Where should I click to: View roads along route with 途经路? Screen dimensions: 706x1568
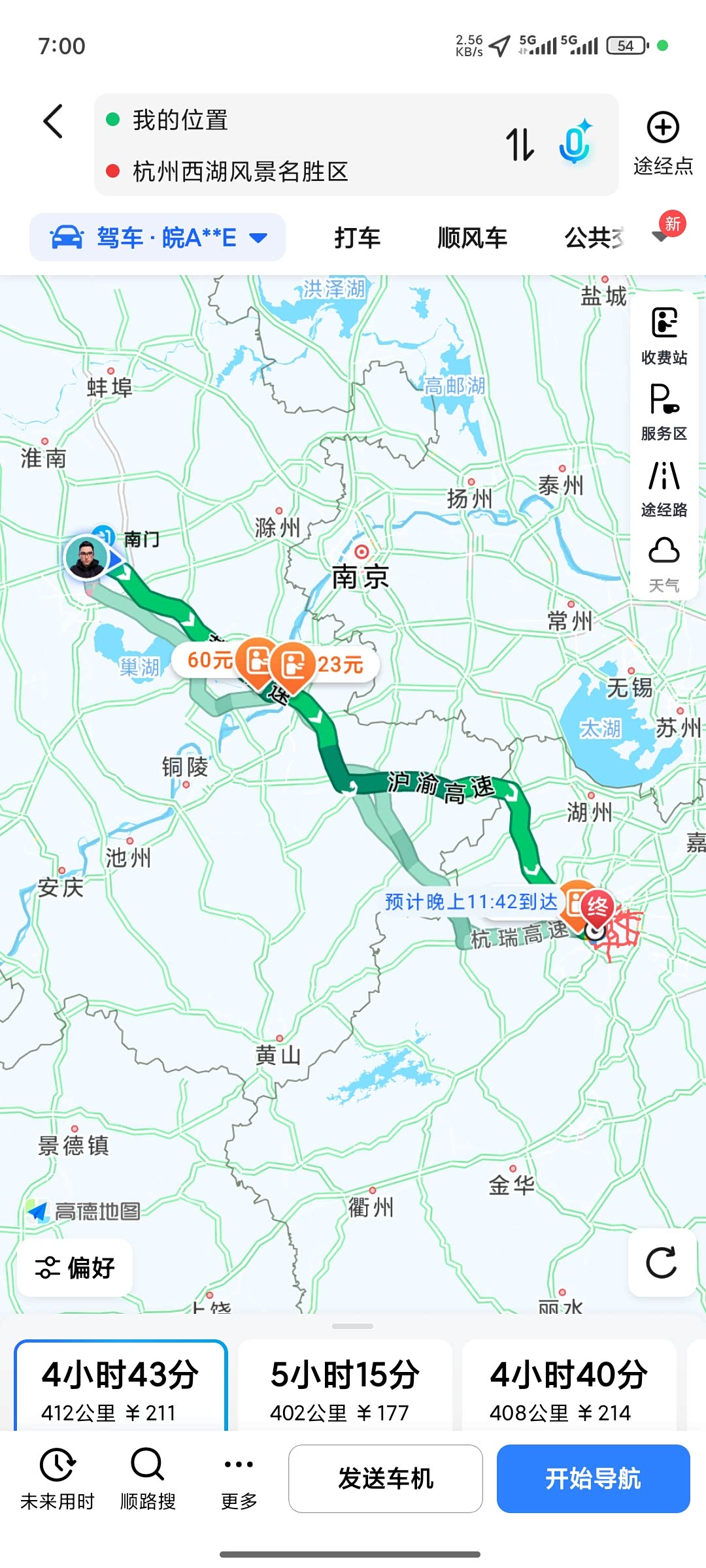(664, 488)
